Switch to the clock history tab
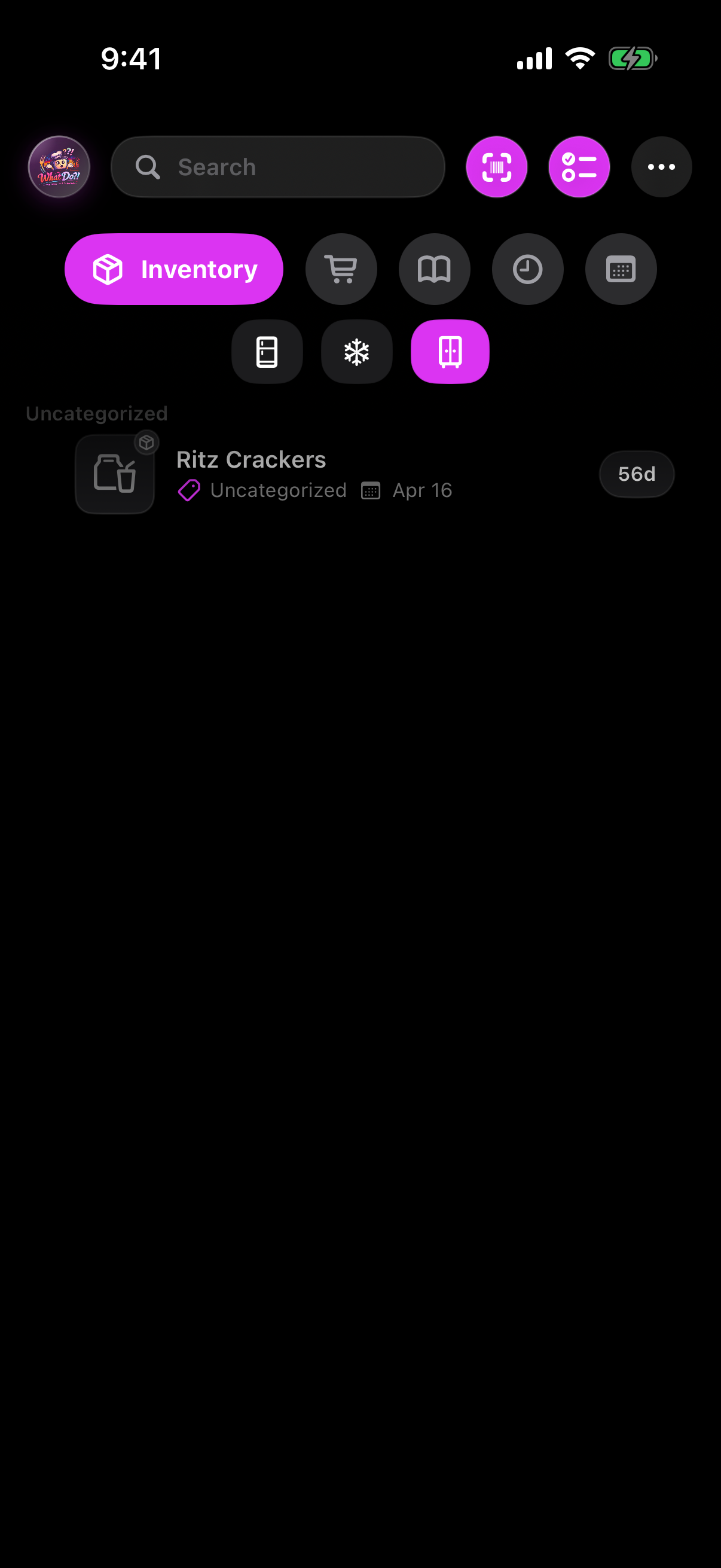 527,269
